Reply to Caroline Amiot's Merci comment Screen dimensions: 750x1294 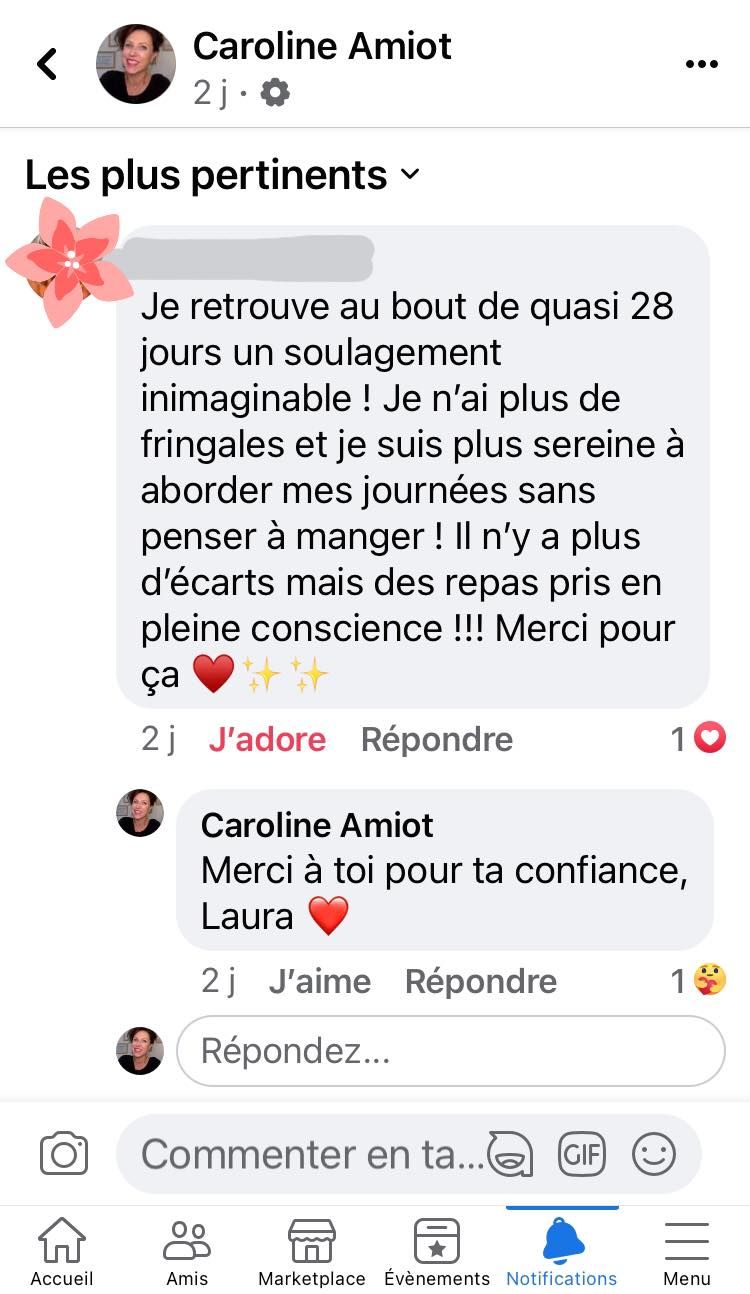click(x=480, y=982)
